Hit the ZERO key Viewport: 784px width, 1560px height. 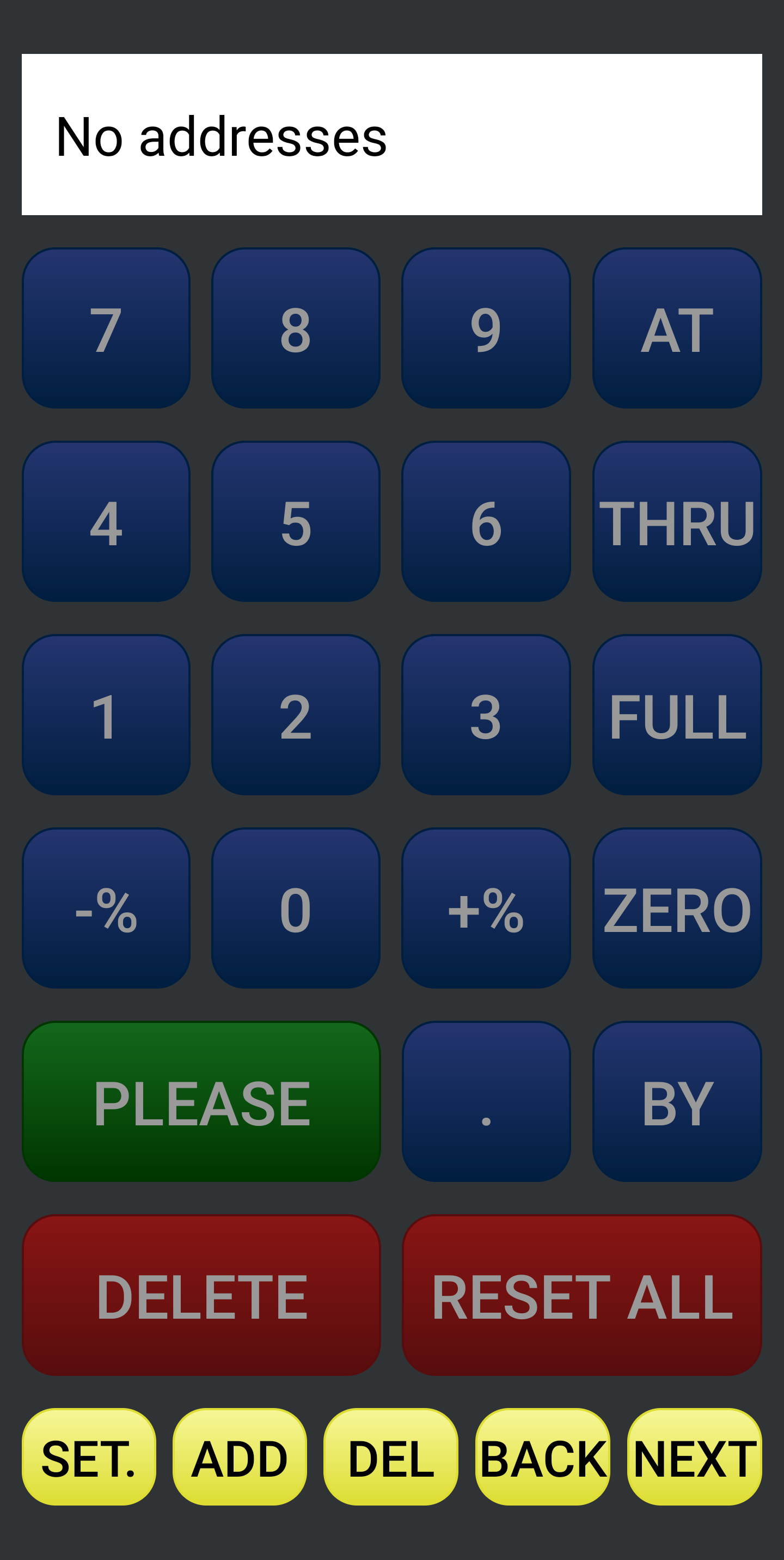pyautogui.click(x=676, y=908)
